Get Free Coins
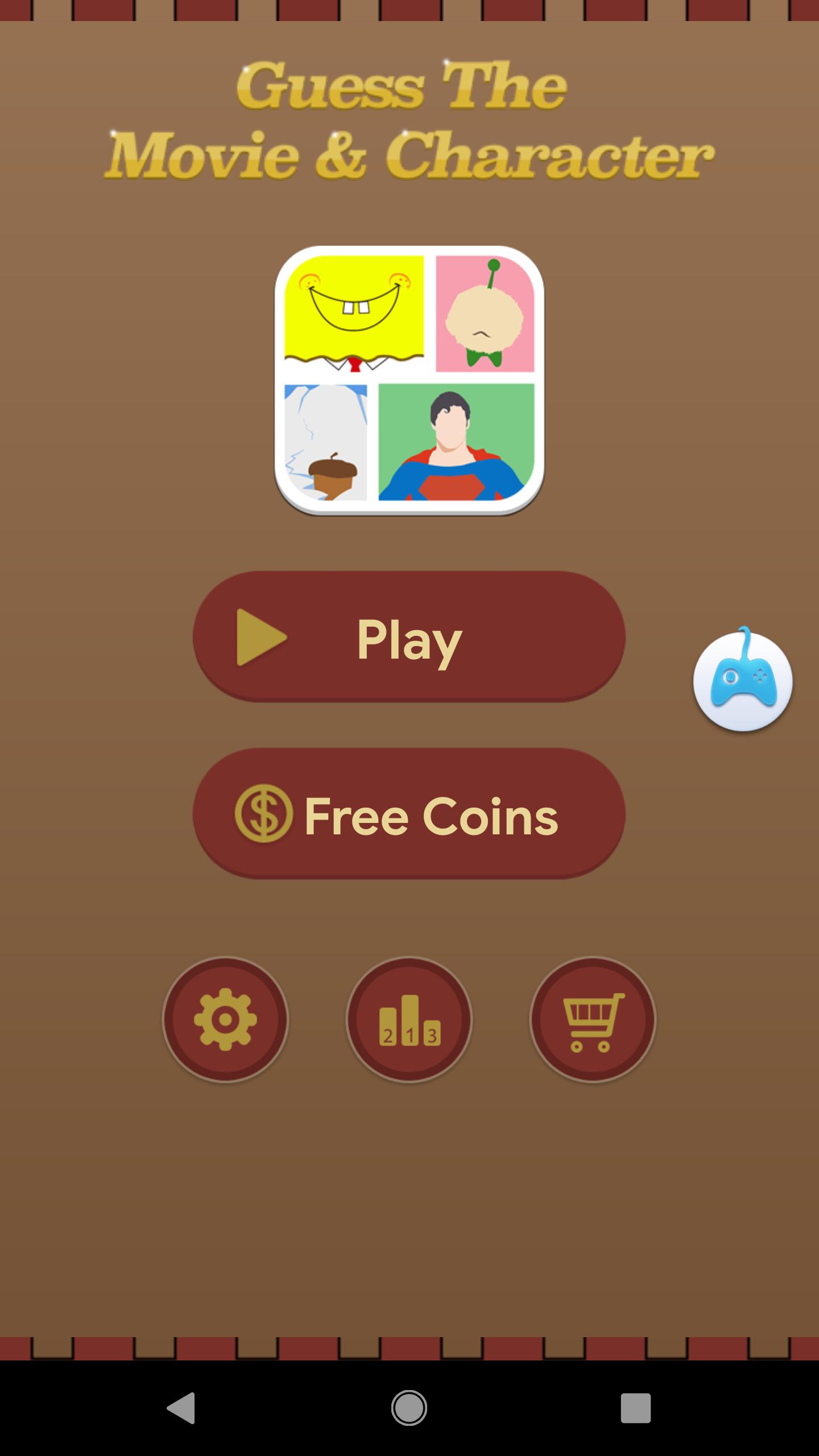 click(409, 814)
